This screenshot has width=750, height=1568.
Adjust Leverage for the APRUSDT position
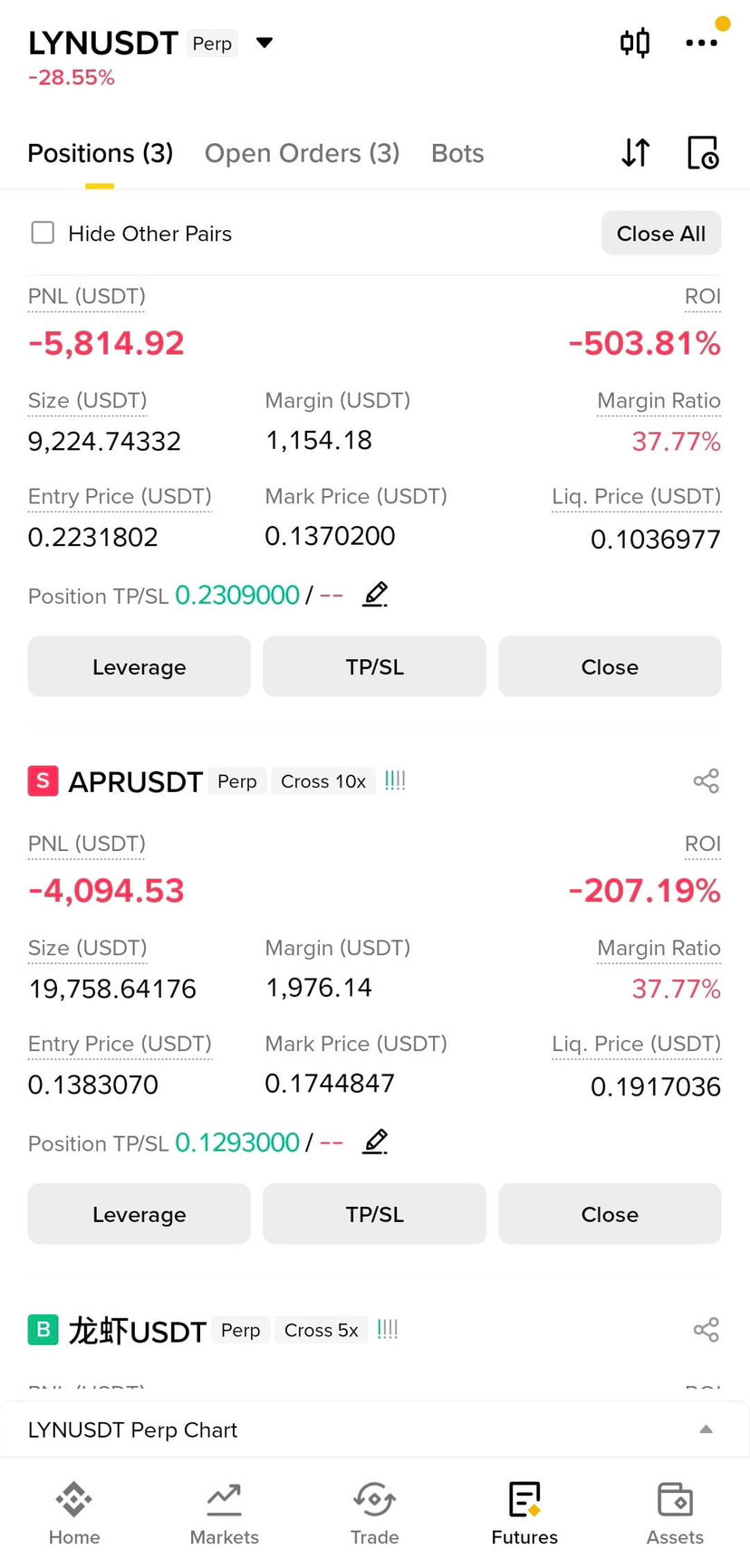coord(139,1214)
